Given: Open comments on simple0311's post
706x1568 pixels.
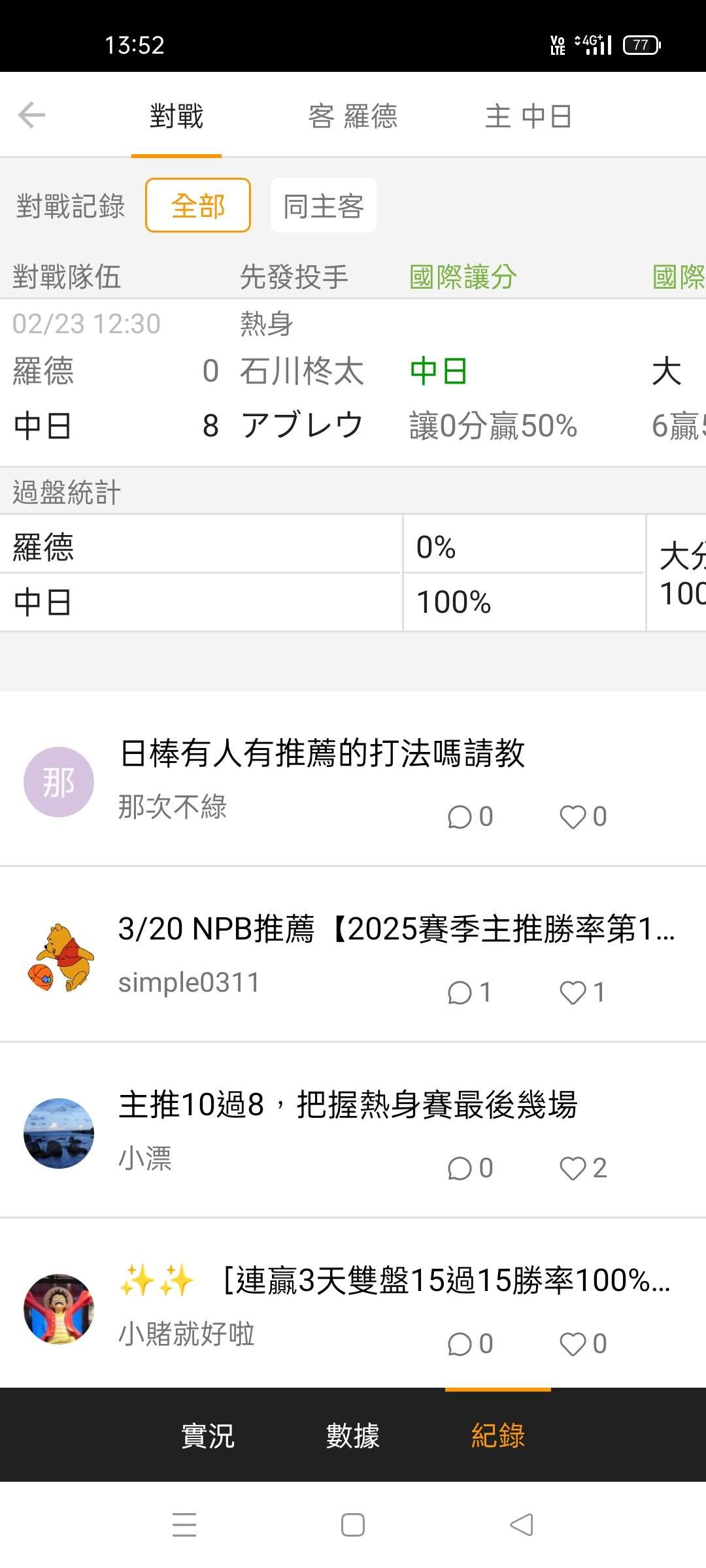Looking at the screenshot, I should point(469,992).
